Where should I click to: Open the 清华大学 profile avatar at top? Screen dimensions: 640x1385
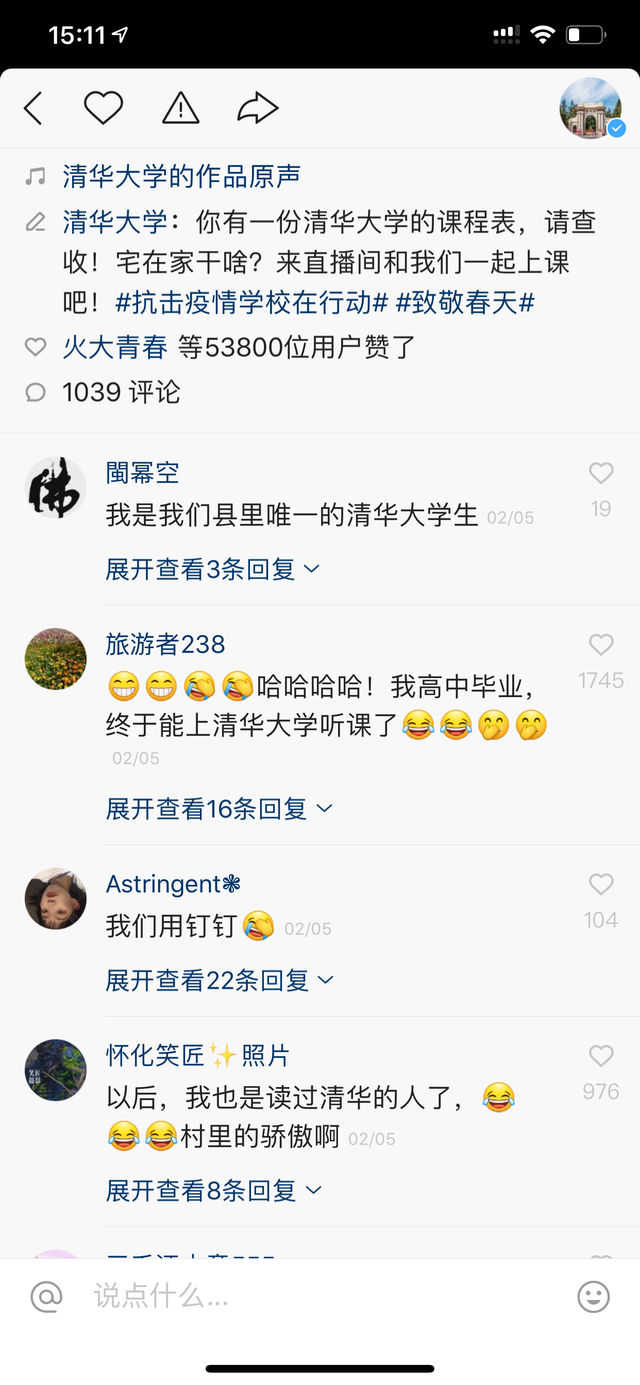point(591,108)
